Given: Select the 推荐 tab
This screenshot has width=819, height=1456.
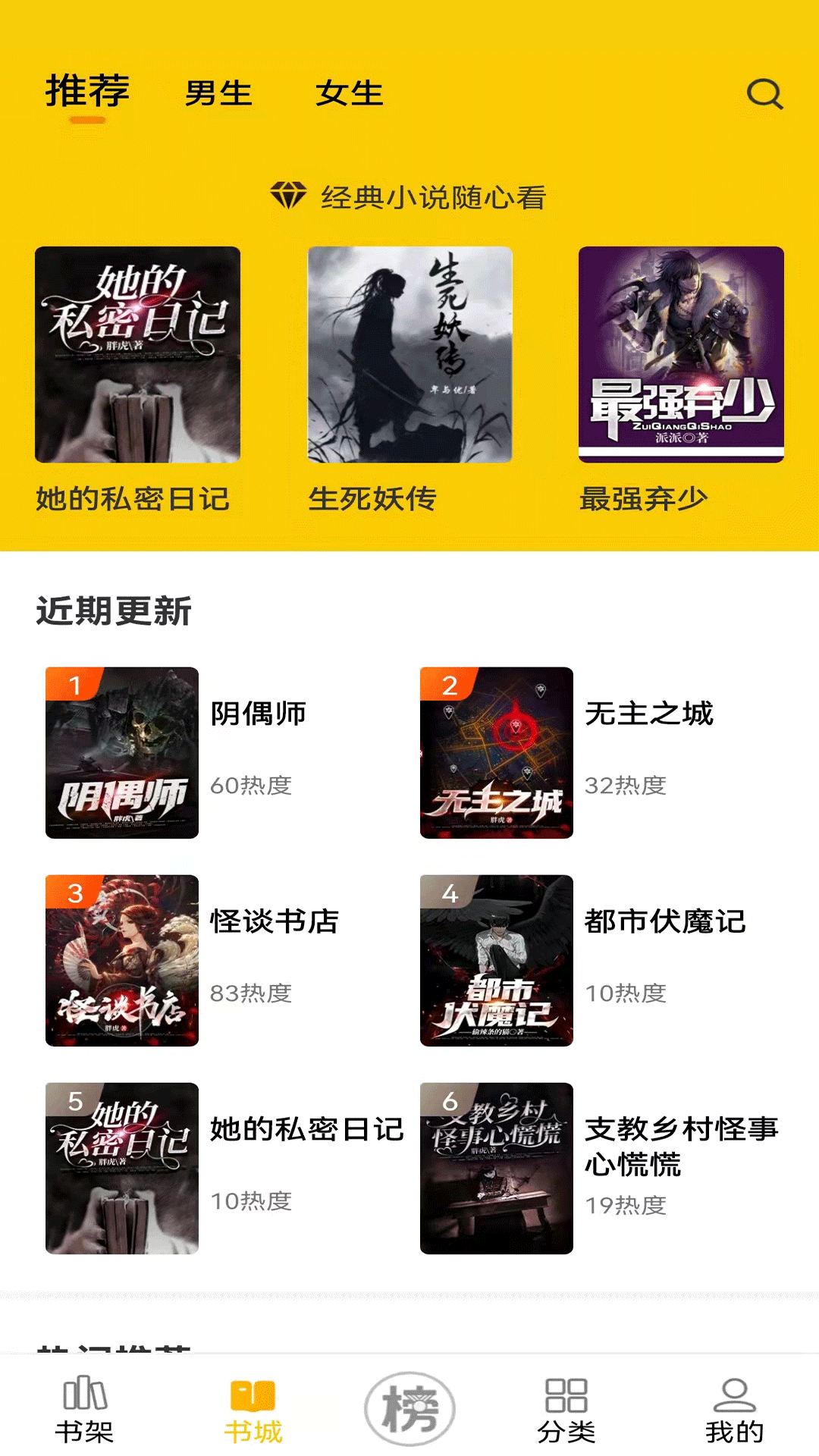Looking at the screenshot, I should (x=87, y=93).
